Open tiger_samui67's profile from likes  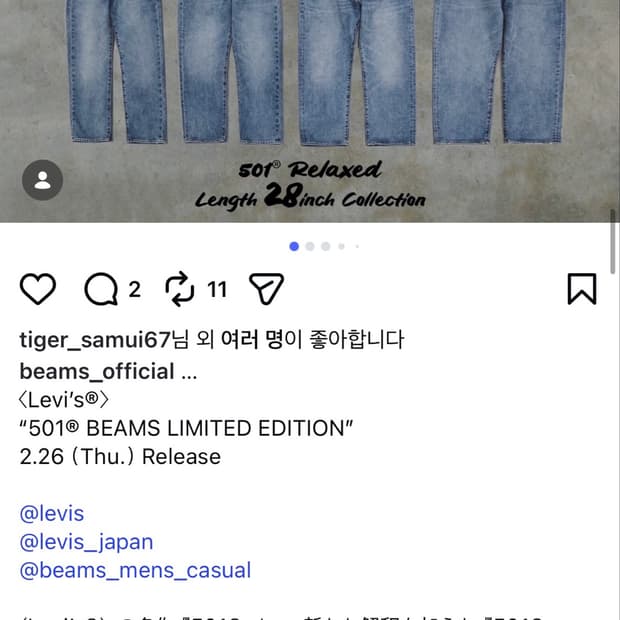pyautogui.click(x=95, y=340)
